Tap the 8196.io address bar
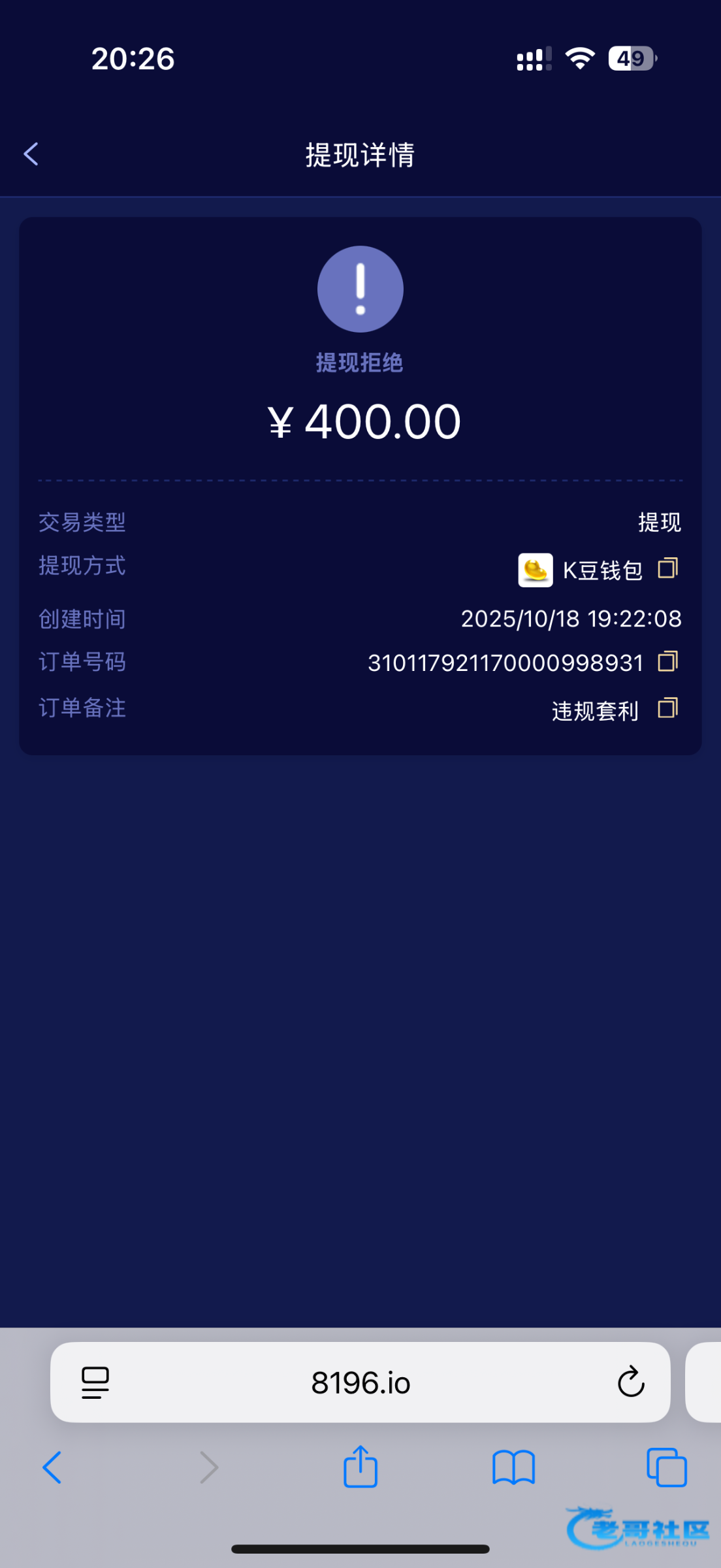 click(x=360, y=1382)
